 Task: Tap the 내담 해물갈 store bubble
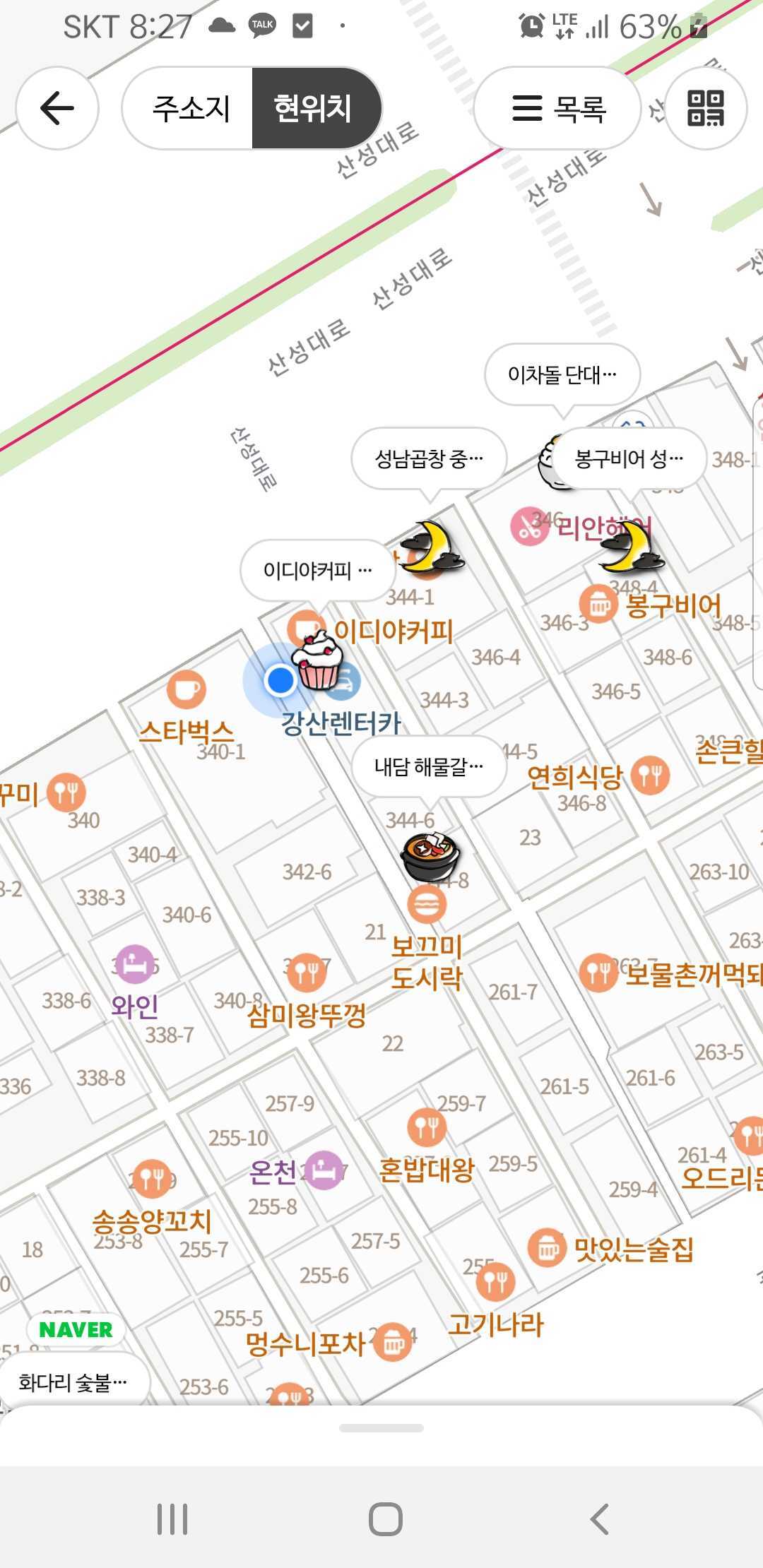(x=429, y=766)
